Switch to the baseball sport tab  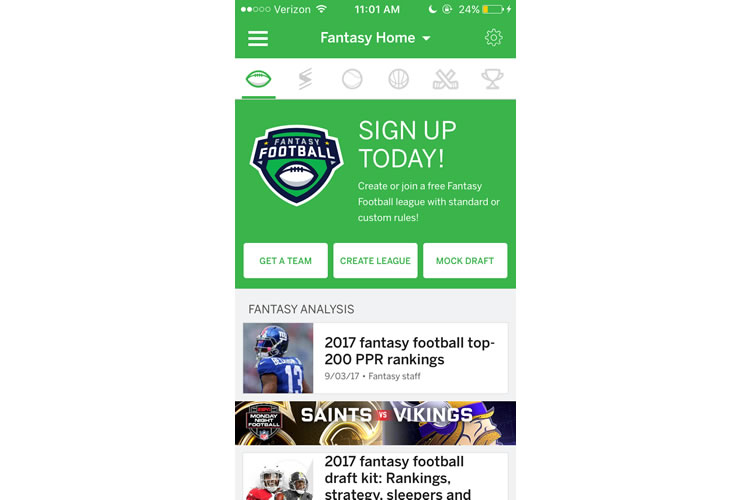352,79
